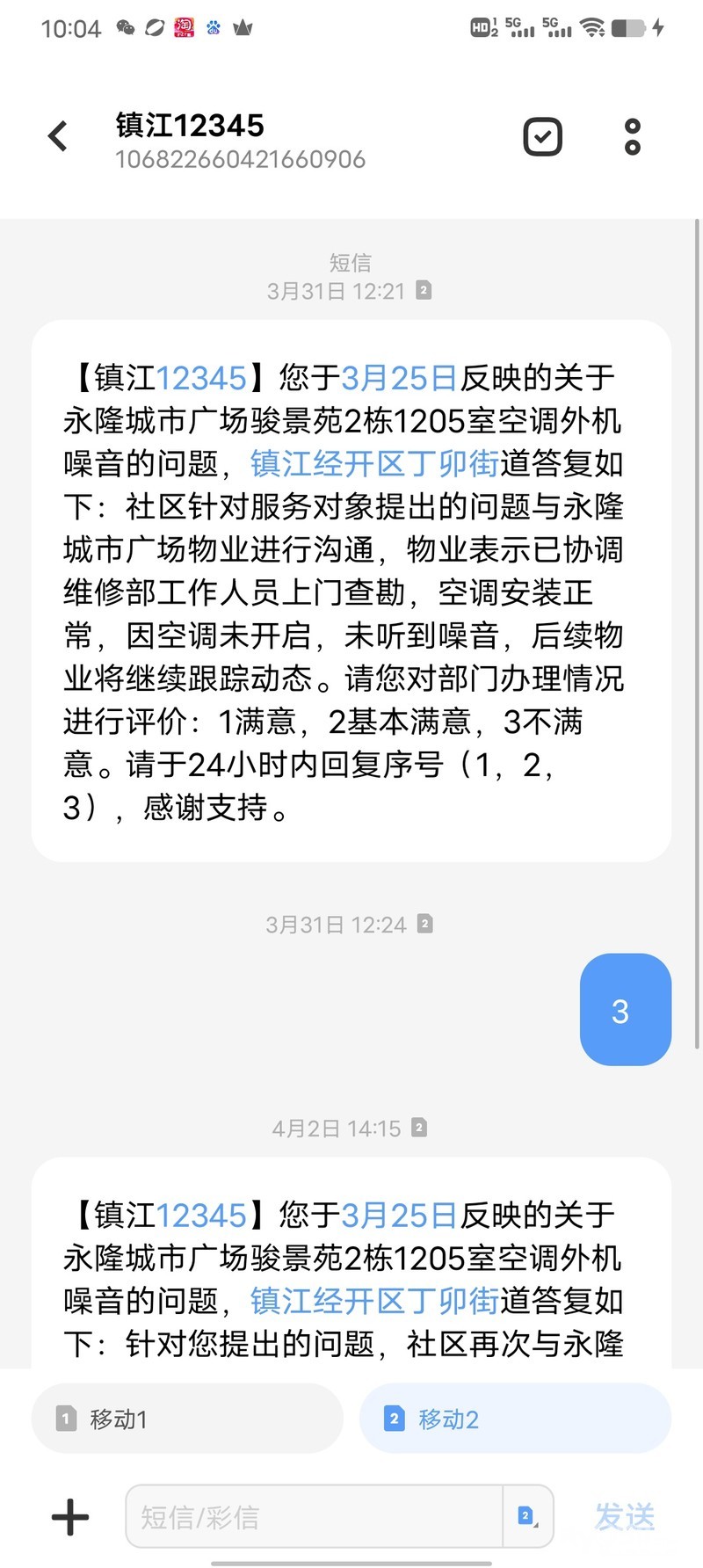Tap the SIM switch icon beside input
703x1568 pixels.
coord(527,1516)
